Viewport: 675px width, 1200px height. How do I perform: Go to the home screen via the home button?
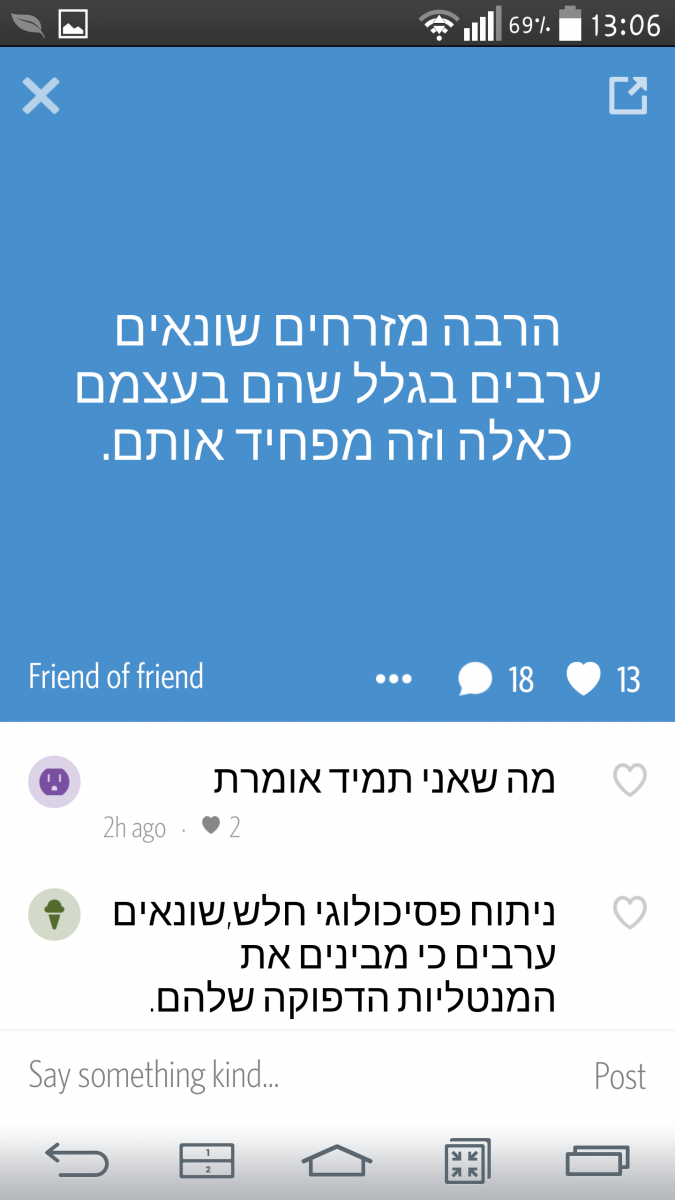pyautogui.click(x=337, y=1161)
